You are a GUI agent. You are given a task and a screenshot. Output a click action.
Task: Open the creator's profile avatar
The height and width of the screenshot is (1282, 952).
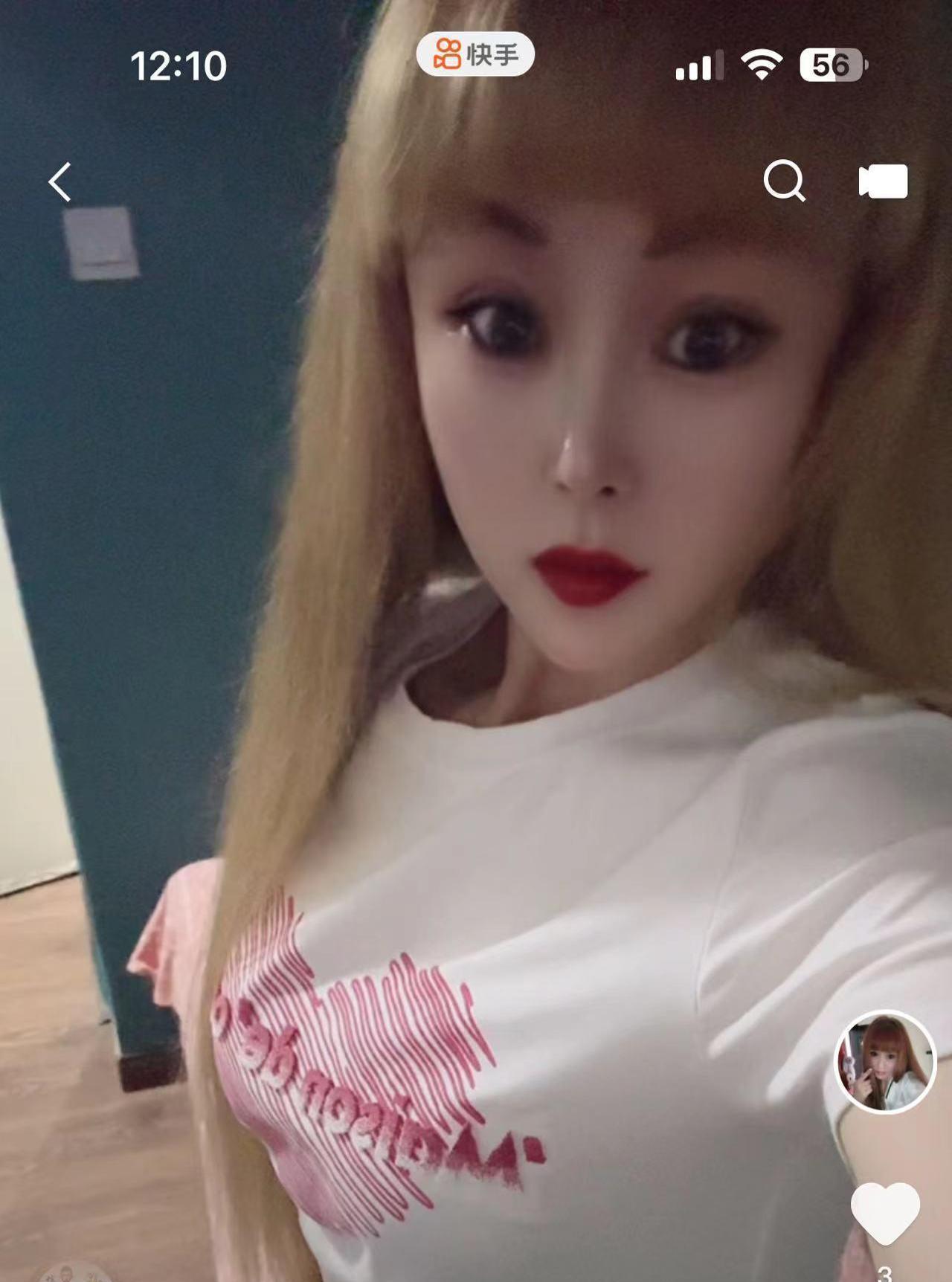point(885,1061)
